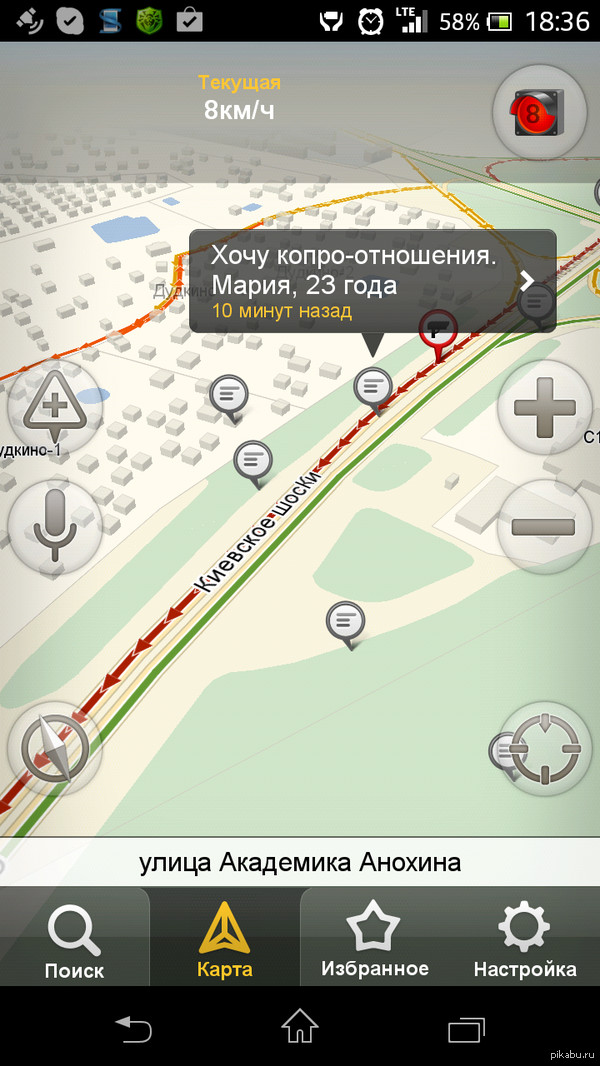600x1066 pixels.
Task: Zoom in with the plus button
Action: [x=545, y=407]
